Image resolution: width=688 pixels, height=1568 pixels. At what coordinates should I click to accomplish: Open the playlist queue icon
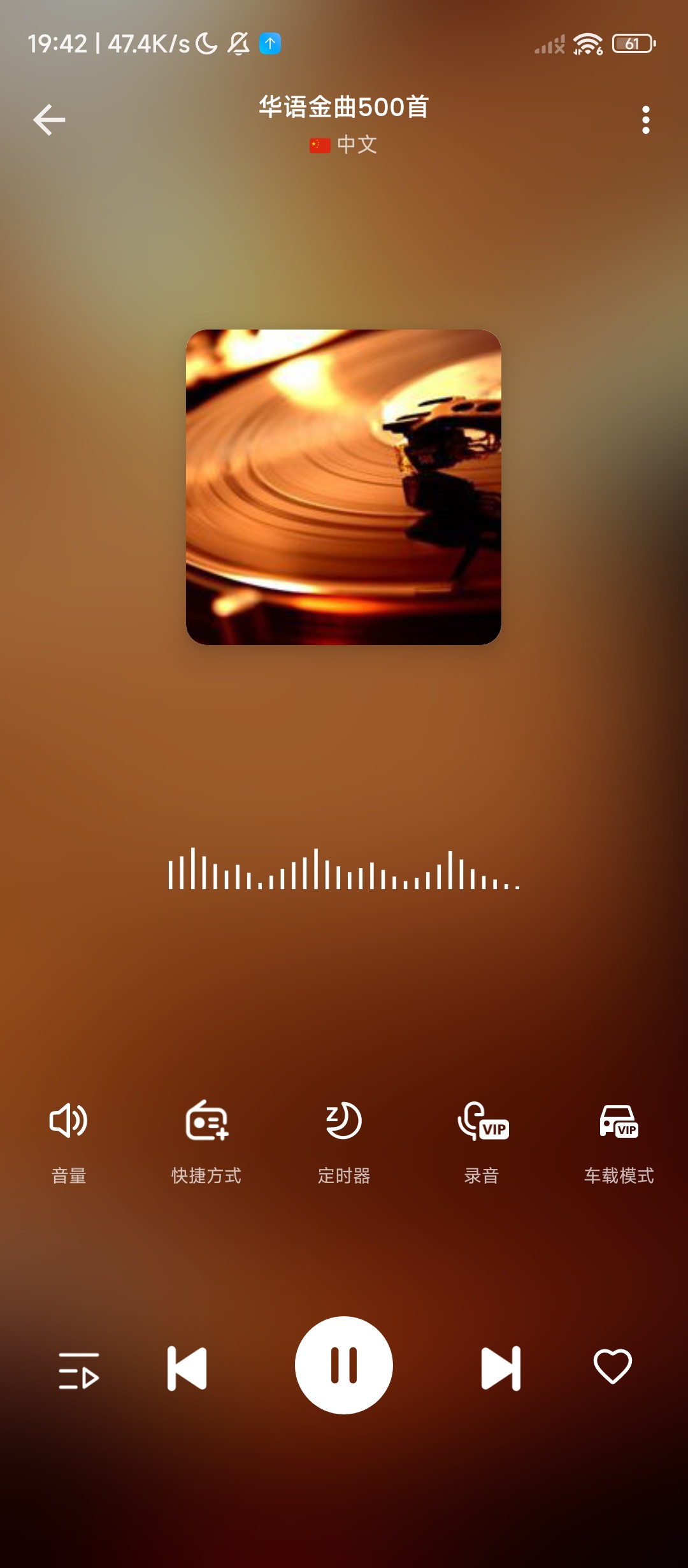pyautogui.click(x=79, y=1370)
